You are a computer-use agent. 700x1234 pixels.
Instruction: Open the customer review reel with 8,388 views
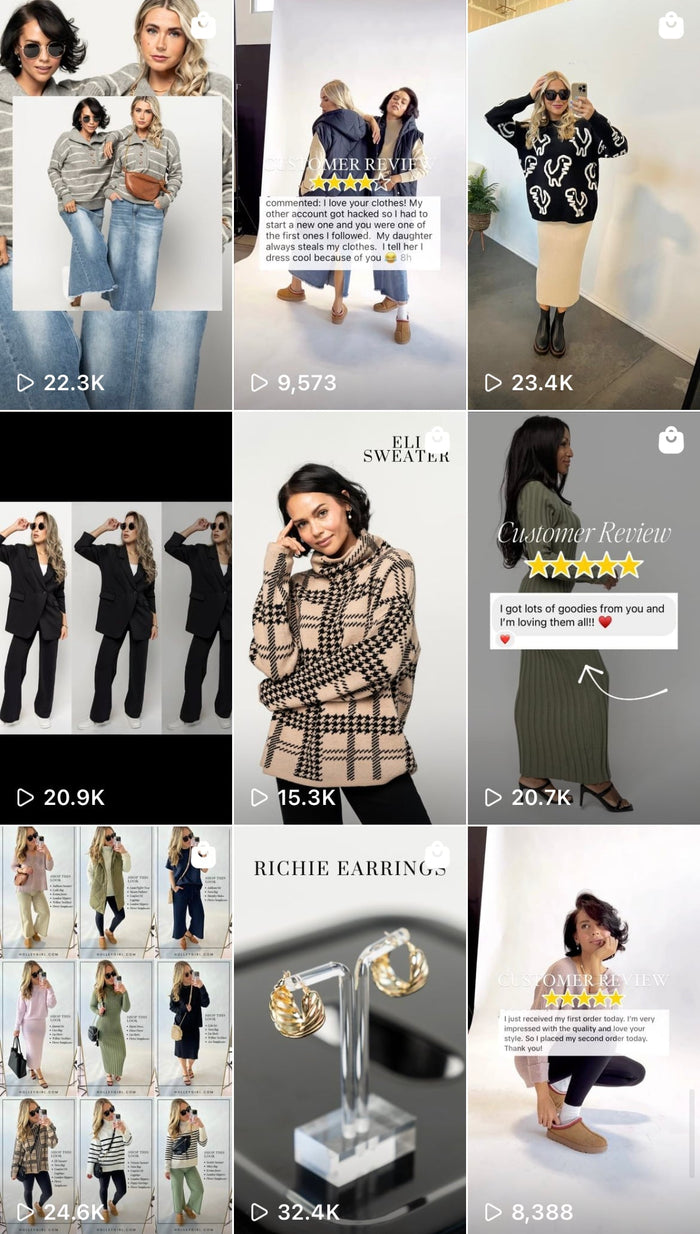point(584,1030)
